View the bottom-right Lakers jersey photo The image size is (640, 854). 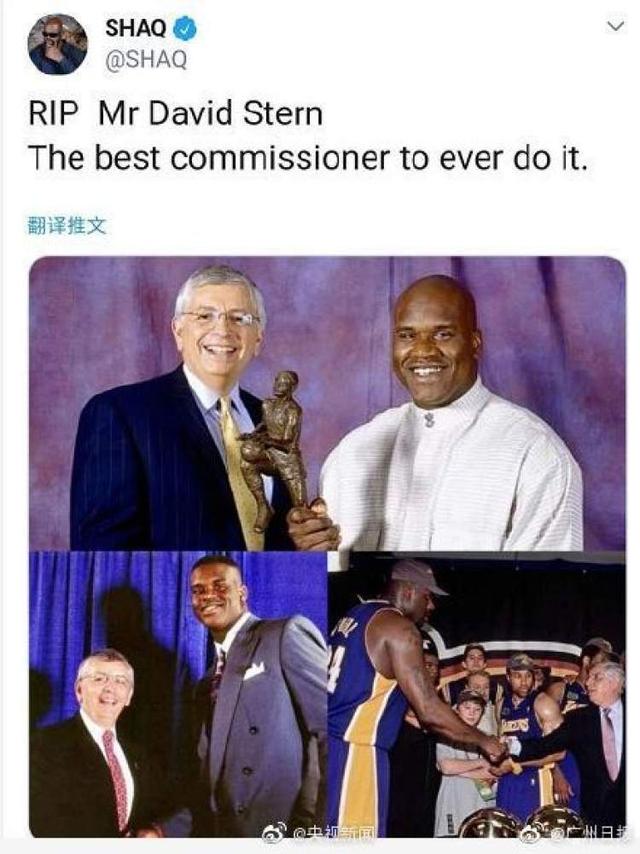476,694
